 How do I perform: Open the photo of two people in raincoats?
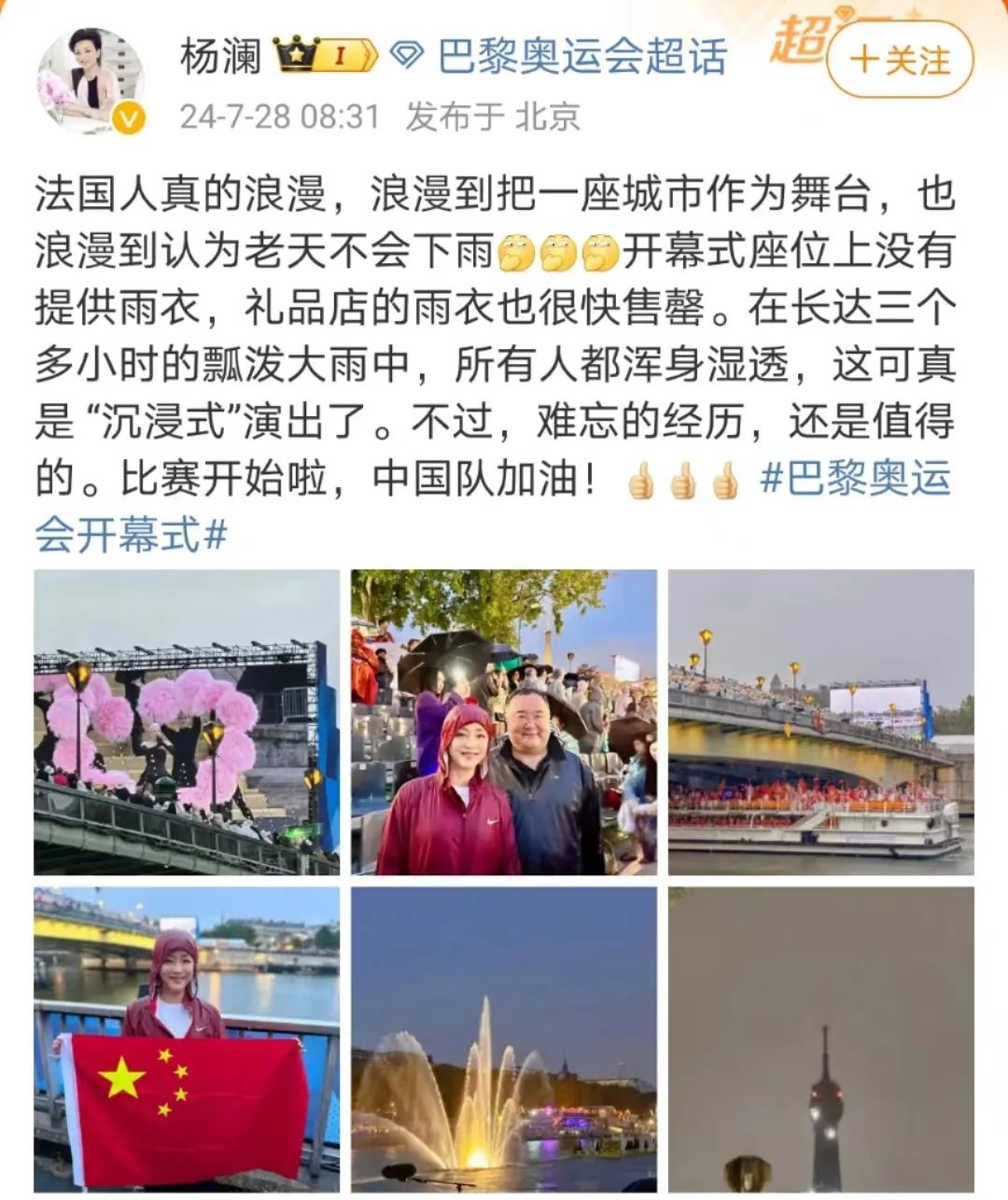504,722
